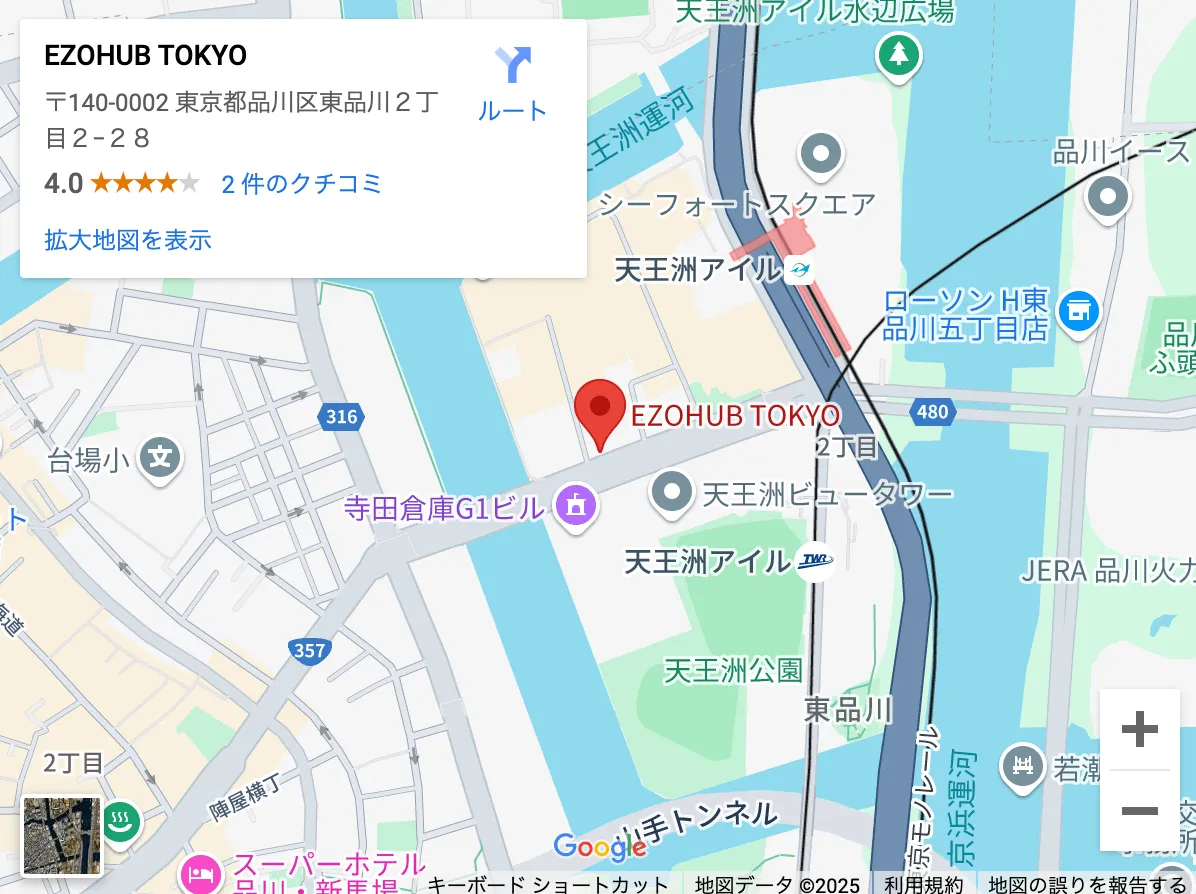Viewport: 1196px width, 894px height.
Task: Report a map error via 地図の誤りを報告する
Action: point(1088,884)
